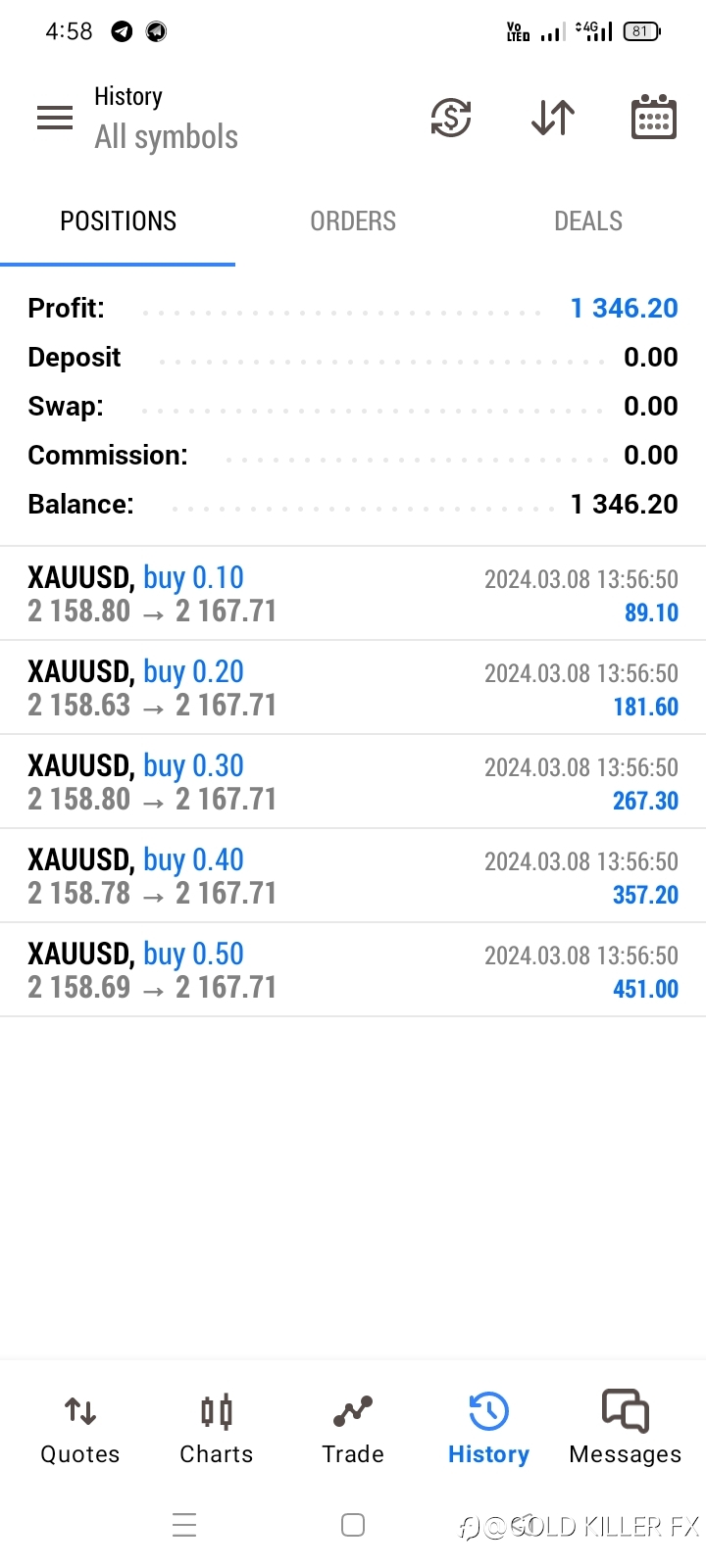This screenshot has height=1568, width=706.
Task: Open the Messages tab
Action: coord(626,1429)
